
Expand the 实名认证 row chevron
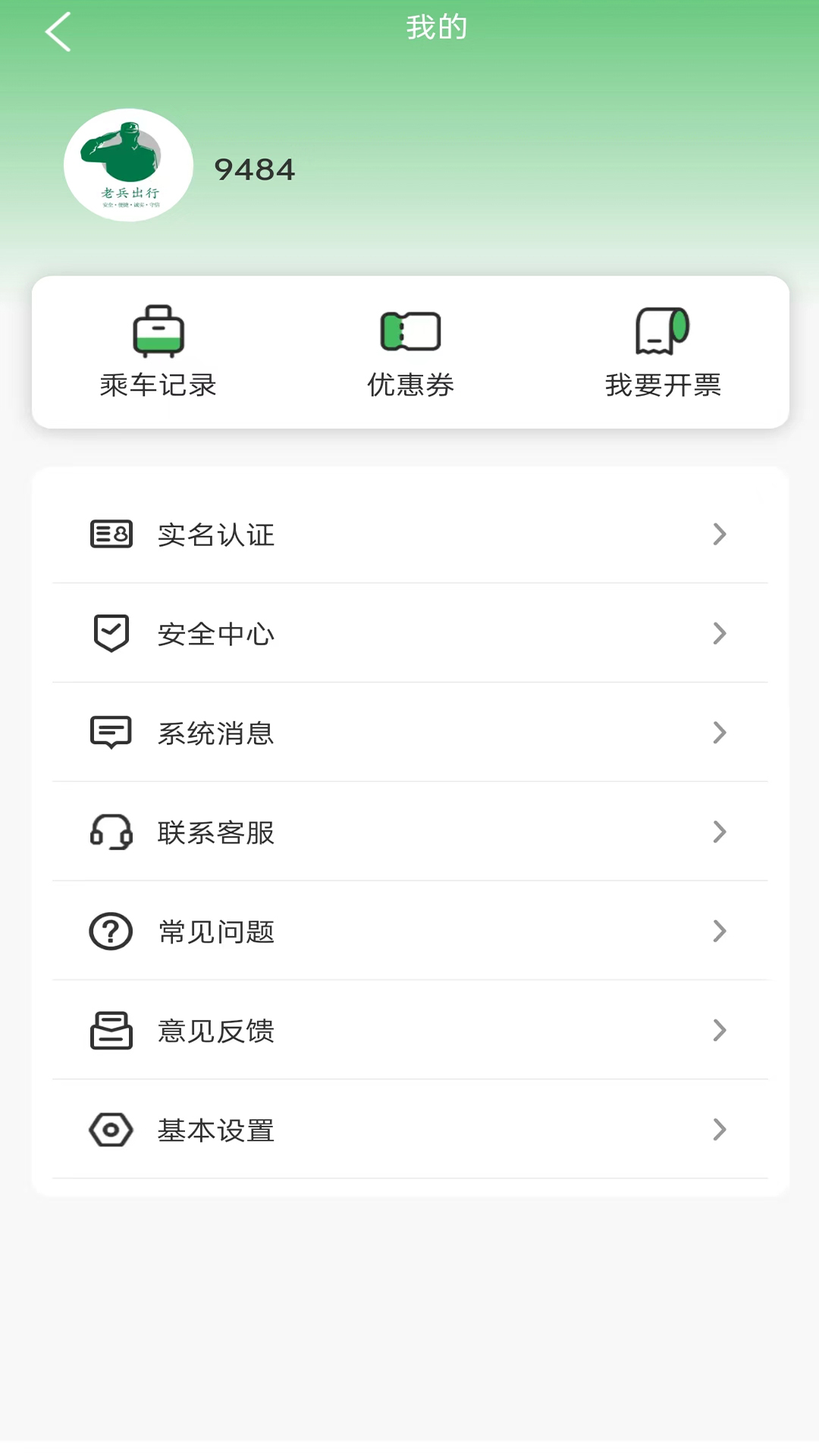pyautogui.click(x=719, y=534)
